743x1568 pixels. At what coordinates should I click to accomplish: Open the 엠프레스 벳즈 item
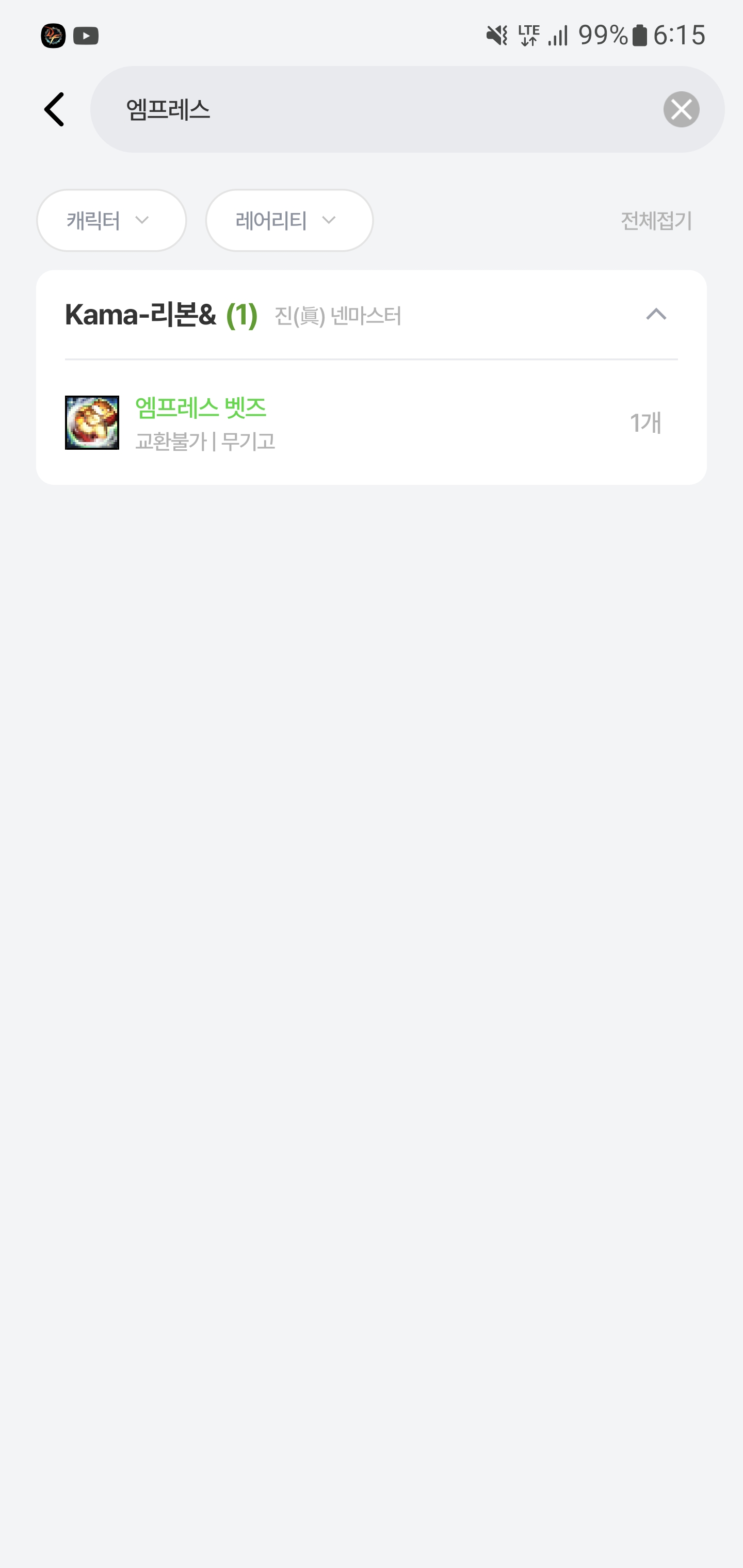coord(365,422)
